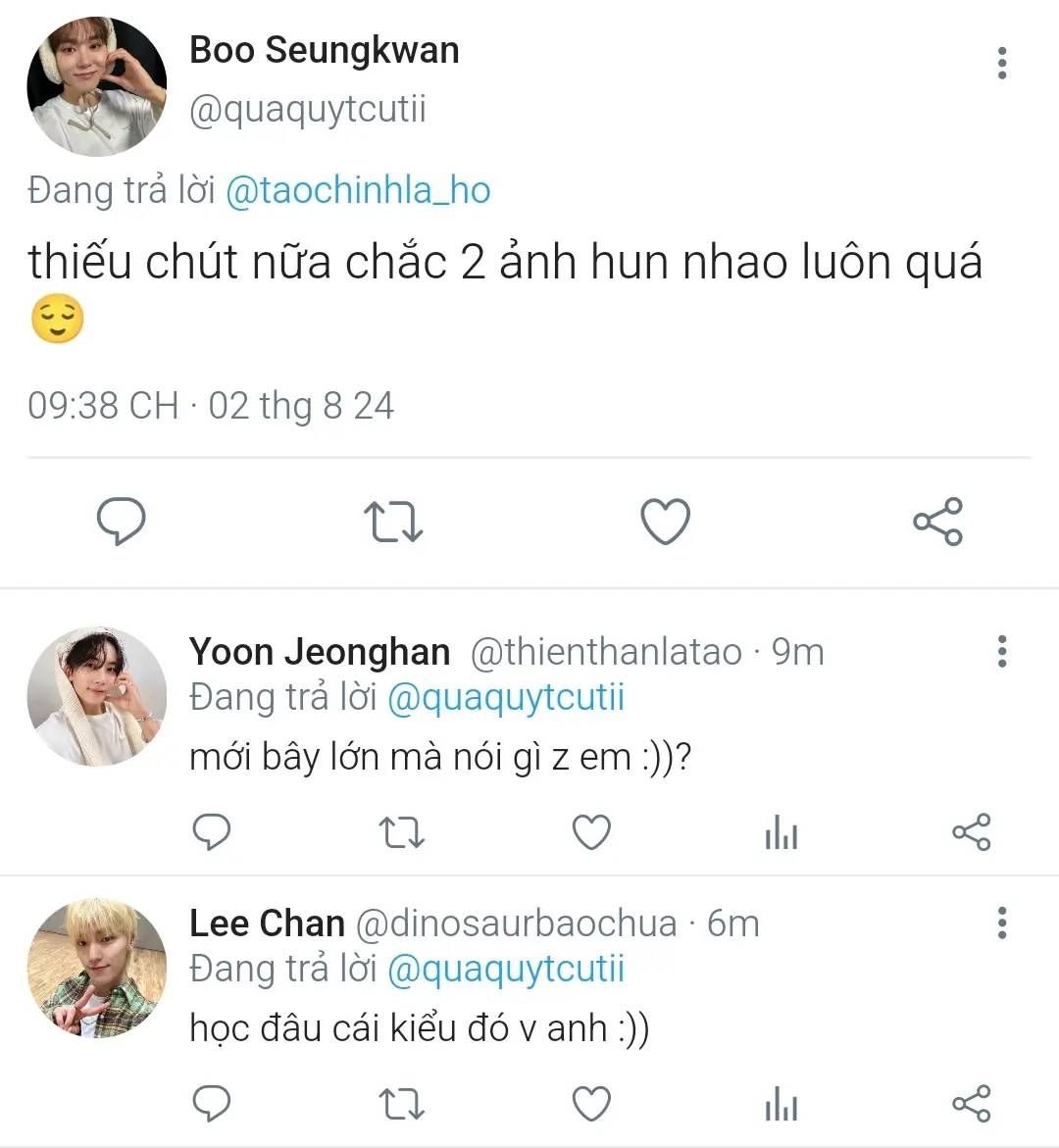
Task: Open overflow menu on Yoon Jeonghan's reply
Action: pos(1002,651)
